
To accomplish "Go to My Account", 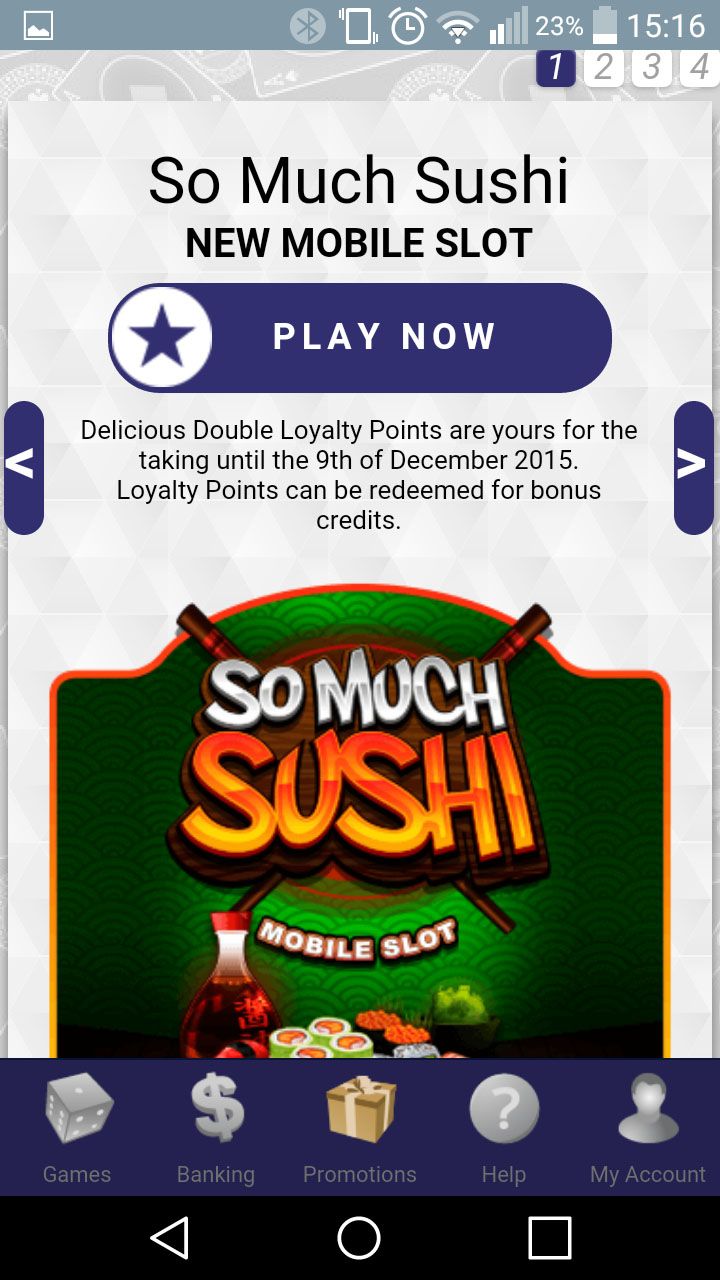I will [648, 1128].
